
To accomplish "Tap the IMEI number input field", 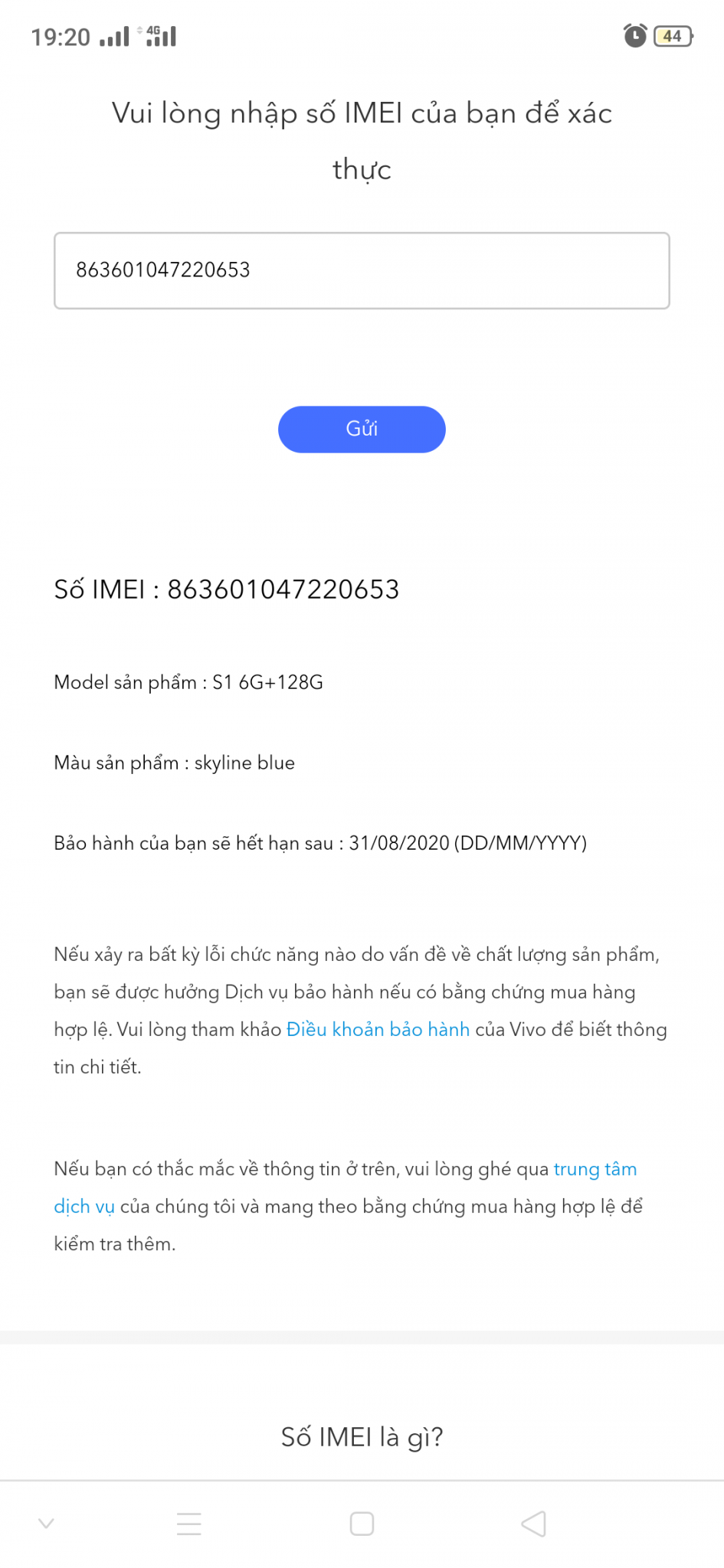I will pyautogui.click(x=362, y=270).
